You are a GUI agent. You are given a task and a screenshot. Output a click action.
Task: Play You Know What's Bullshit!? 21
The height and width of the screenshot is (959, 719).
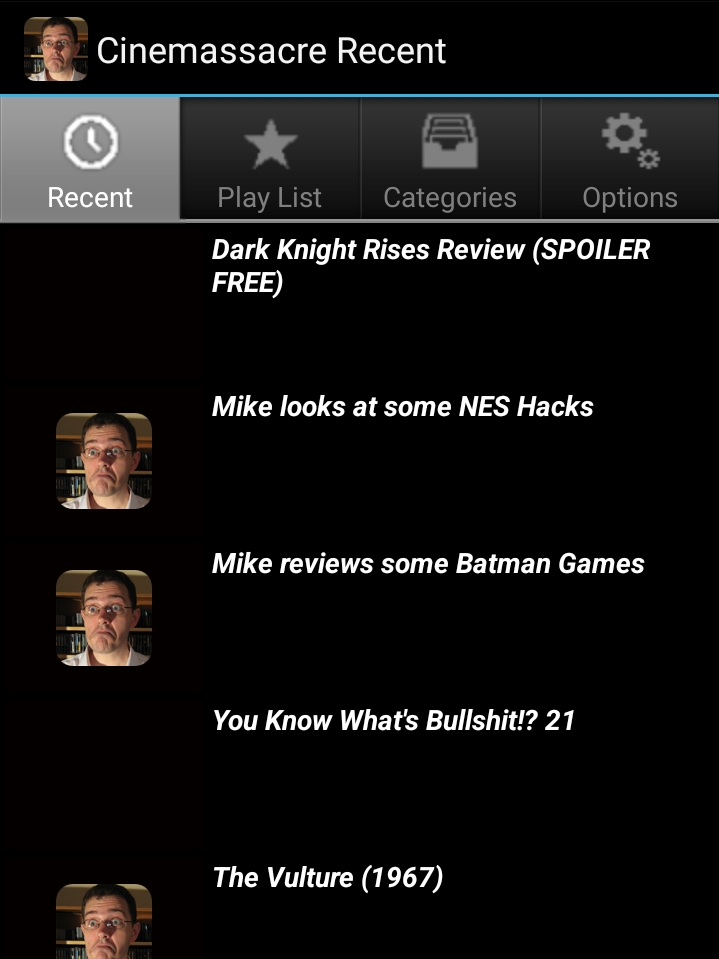tap(394, 721)
